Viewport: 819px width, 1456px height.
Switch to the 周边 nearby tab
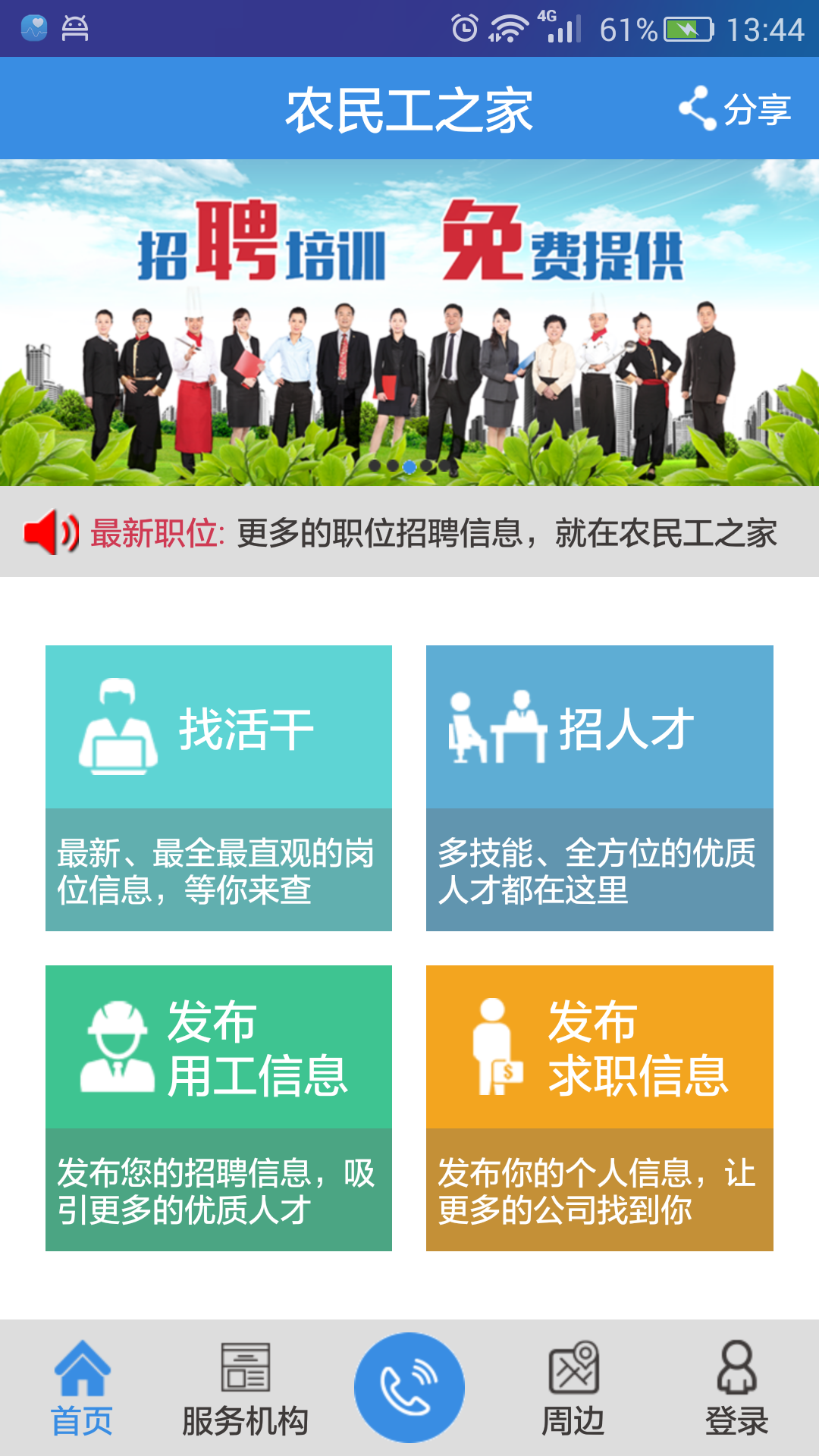pos(573,1389)
